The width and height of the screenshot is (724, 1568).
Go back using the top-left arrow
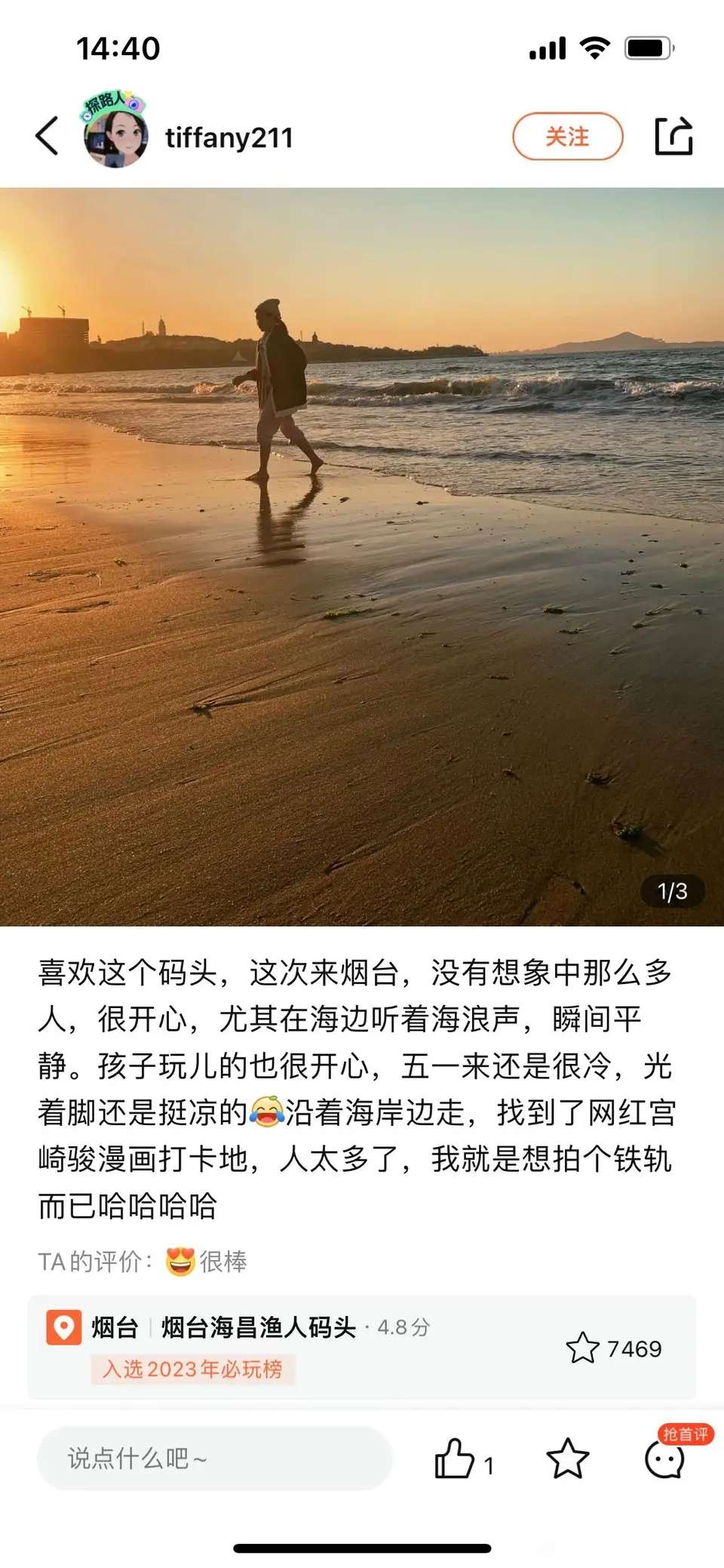pyautogui.click(x=47, y=137)
